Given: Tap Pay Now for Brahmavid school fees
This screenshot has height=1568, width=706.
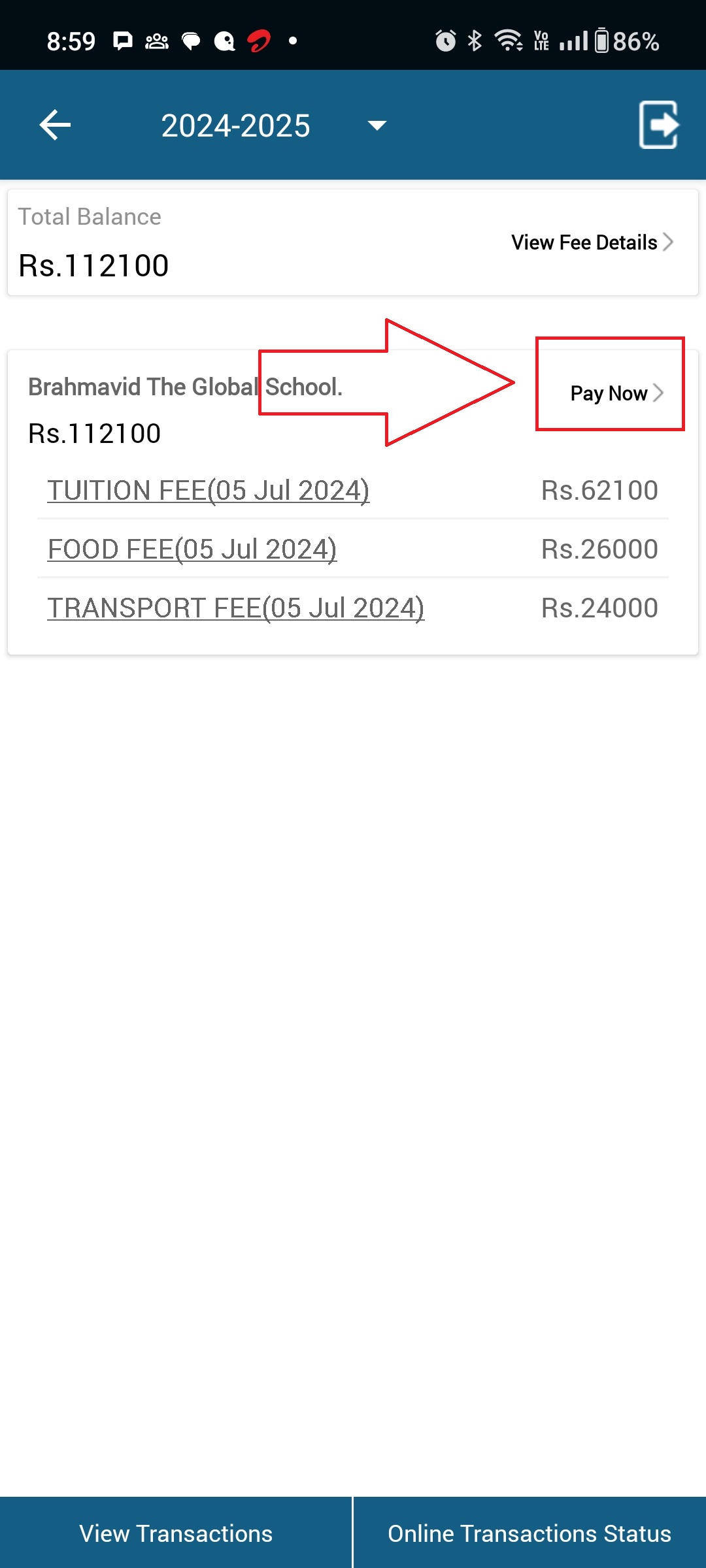Looking at the screenshot, I should [x=616, y=393].
